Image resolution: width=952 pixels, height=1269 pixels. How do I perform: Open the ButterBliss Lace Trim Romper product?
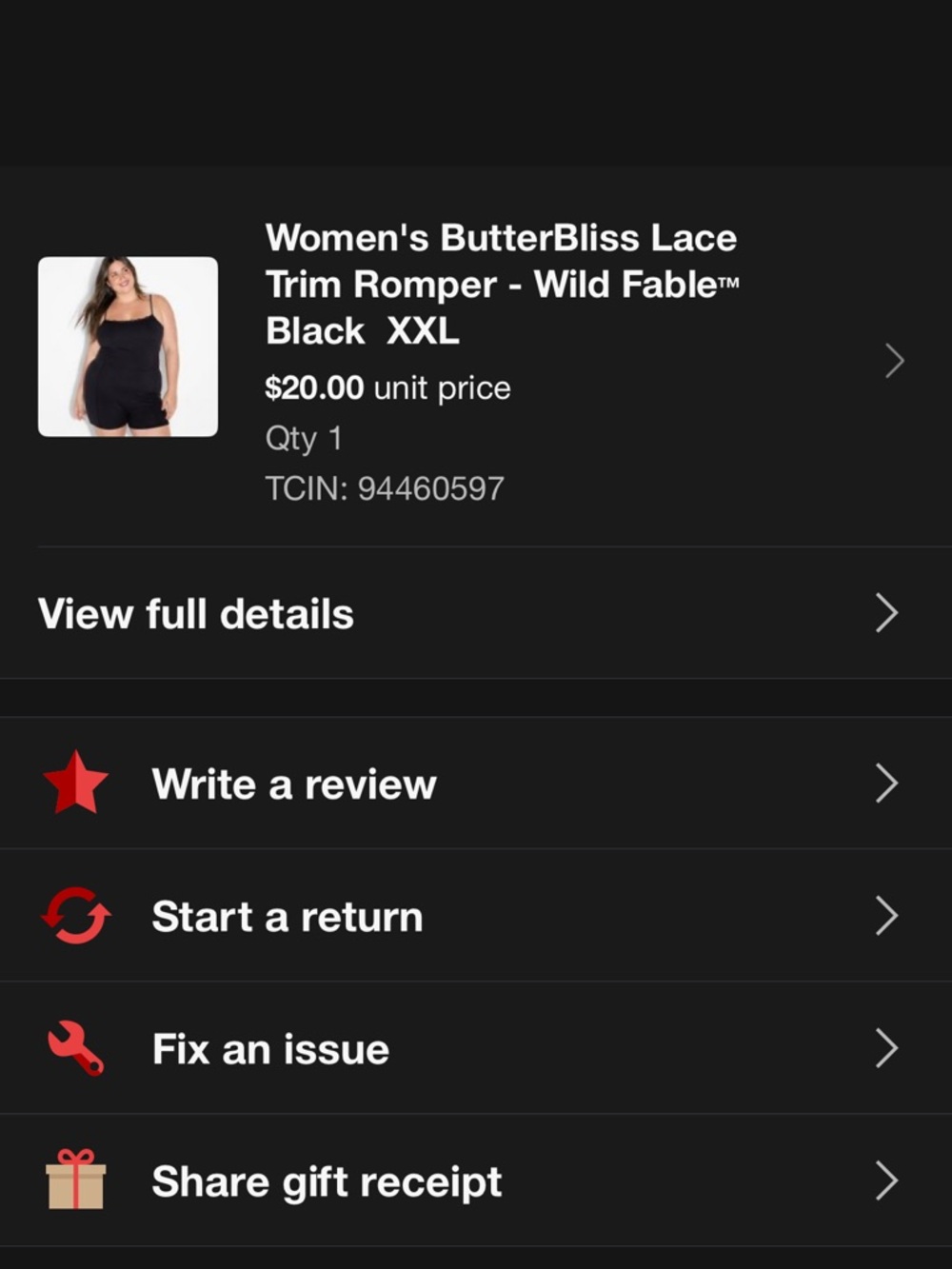tap(501, 285)
